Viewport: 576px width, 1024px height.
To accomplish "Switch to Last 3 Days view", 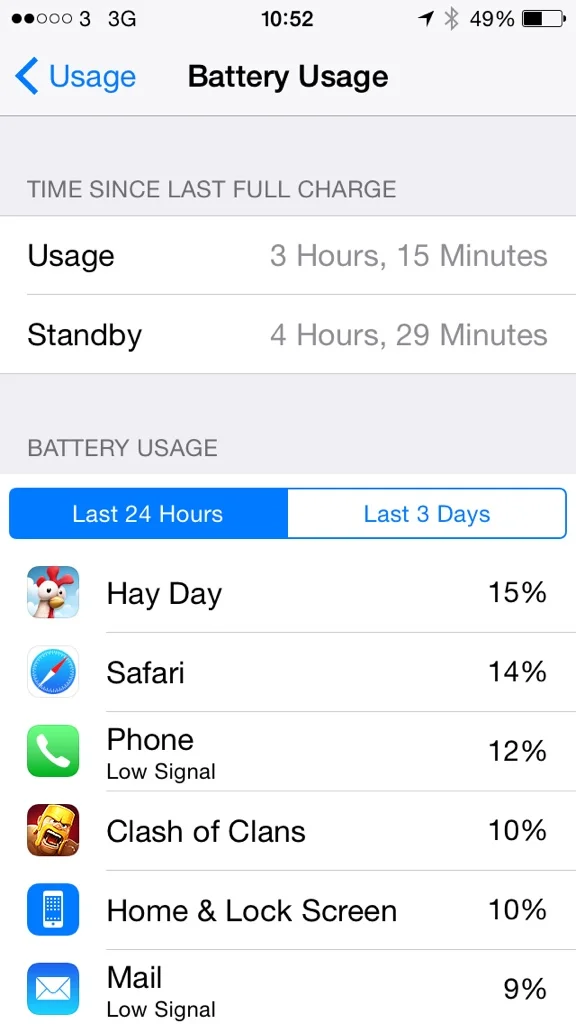I will pos(427,513).
